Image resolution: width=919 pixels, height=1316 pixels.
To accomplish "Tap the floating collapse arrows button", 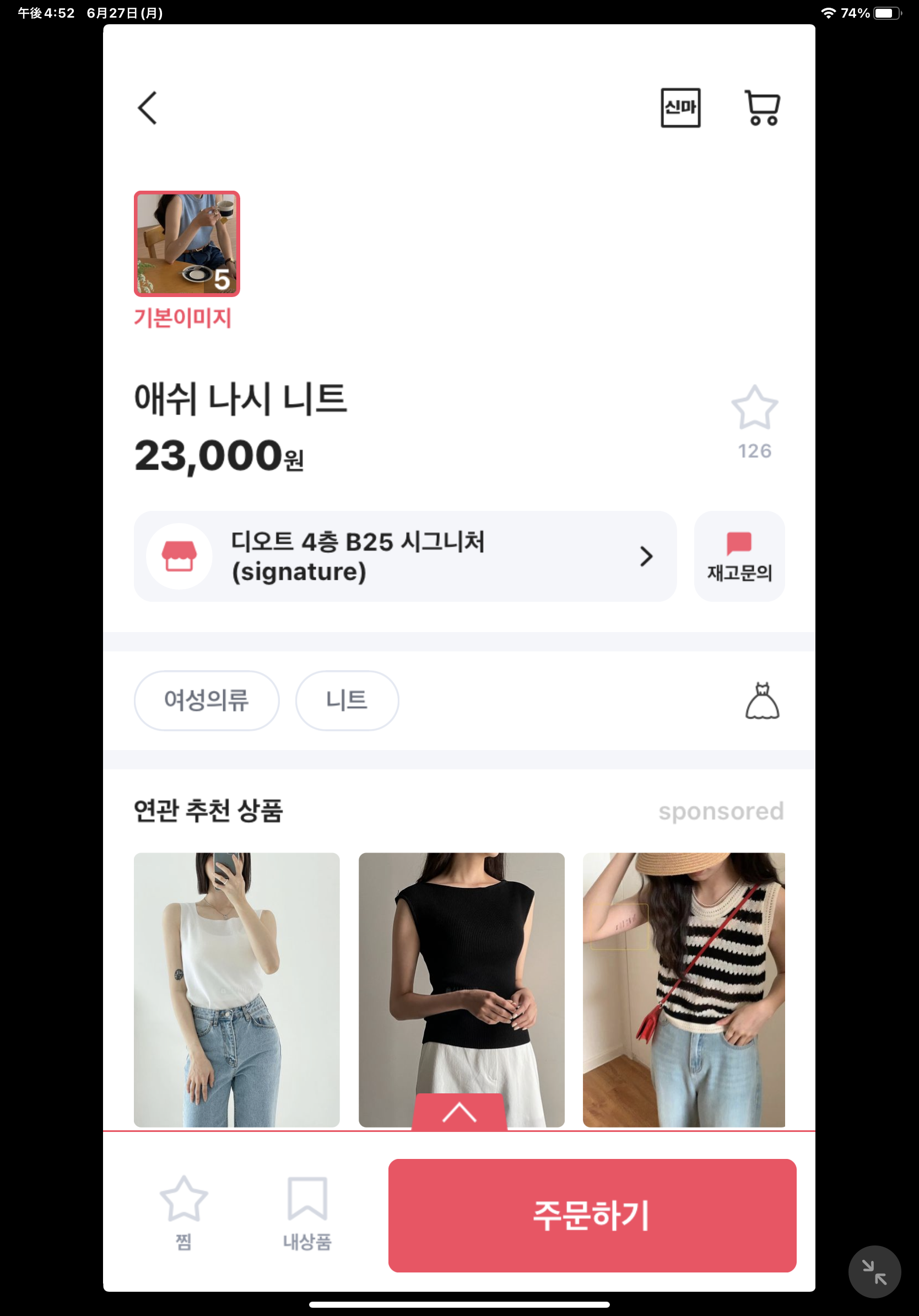I will pyautogui.click(x=874, y=1272).
